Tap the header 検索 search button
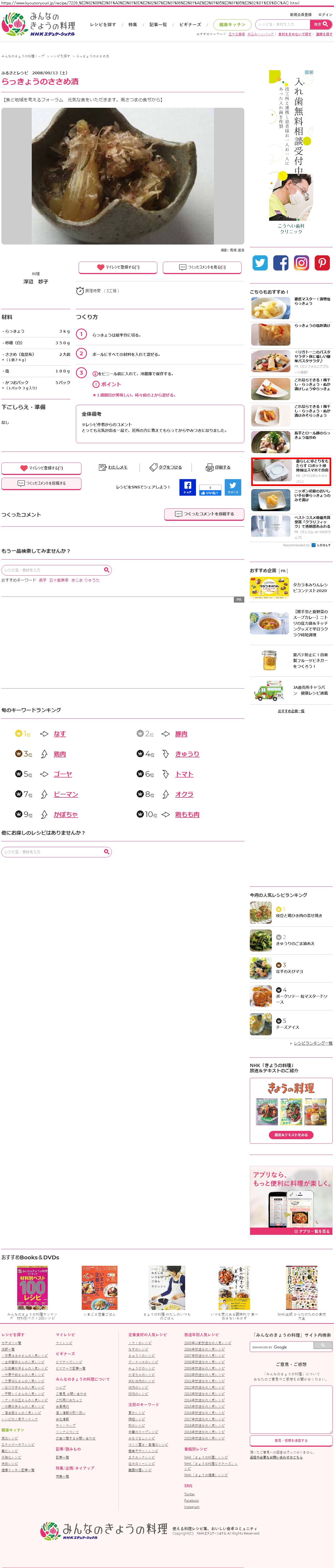 (321, 24)
